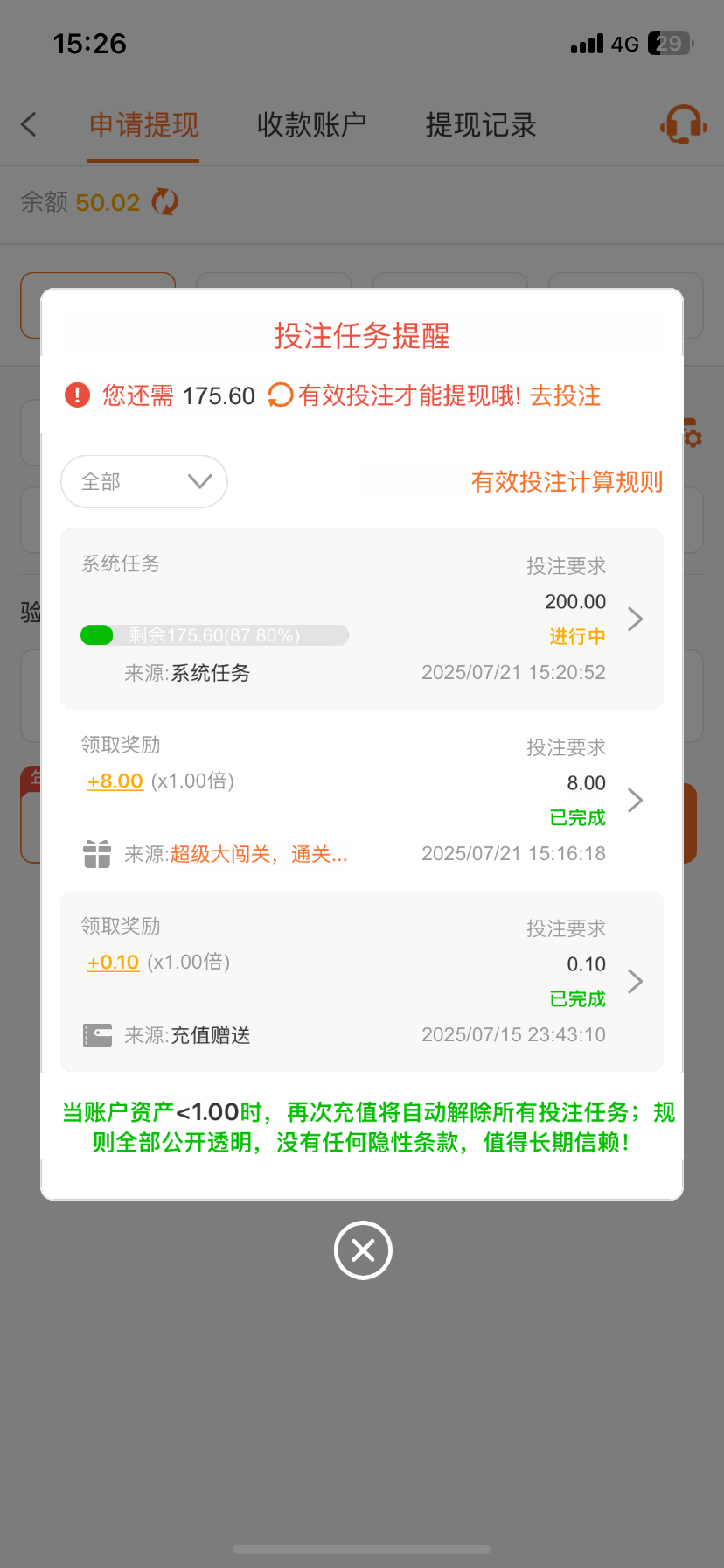Open the 充值赠送 +0.10 task details
The width and height of the screenshot is (724, 1568).
click(635, 981)
